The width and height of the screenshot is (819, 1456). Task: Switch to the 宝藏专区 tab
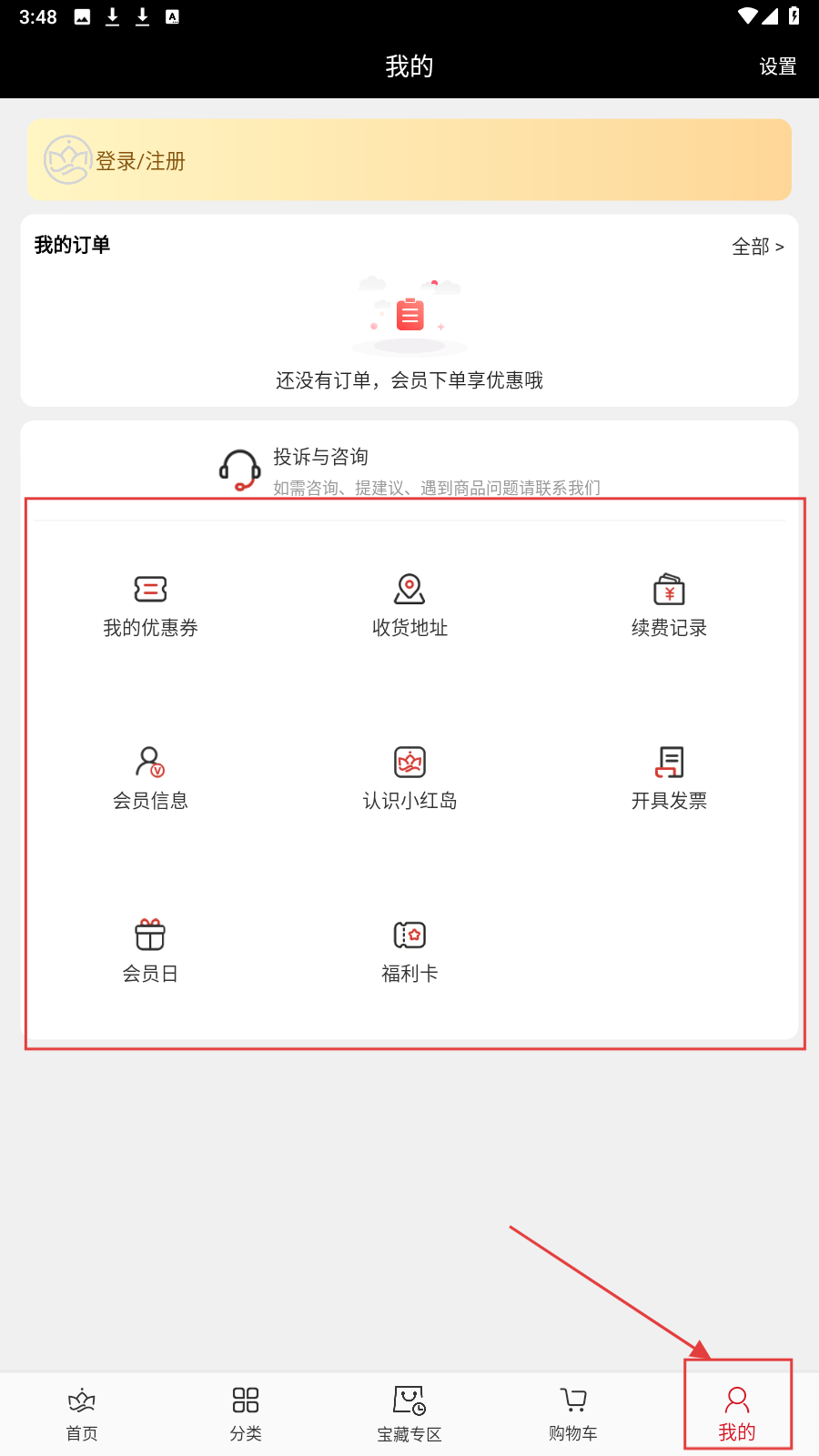[409, 1414]
